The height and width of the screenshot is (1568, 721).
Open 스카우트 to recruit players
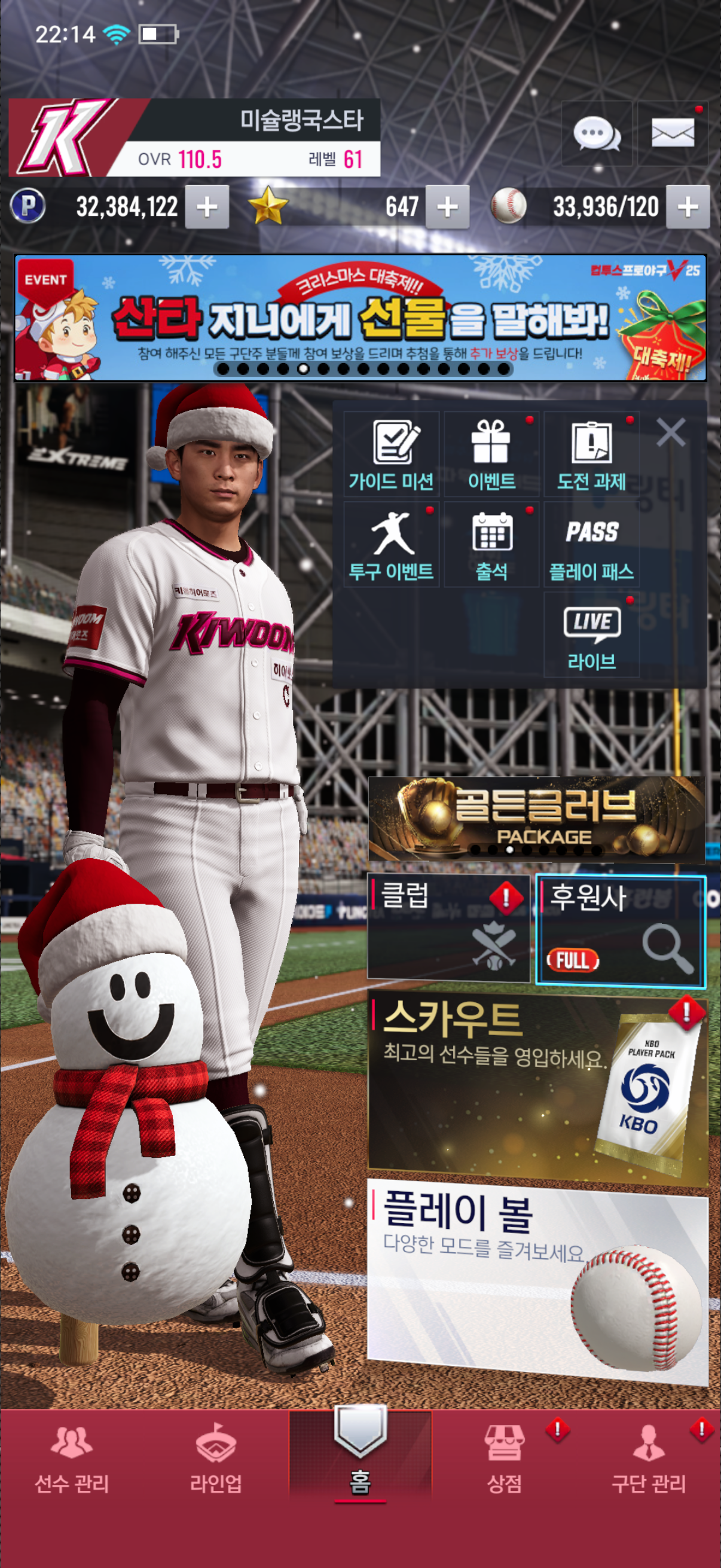click(x=537, y=1090)
